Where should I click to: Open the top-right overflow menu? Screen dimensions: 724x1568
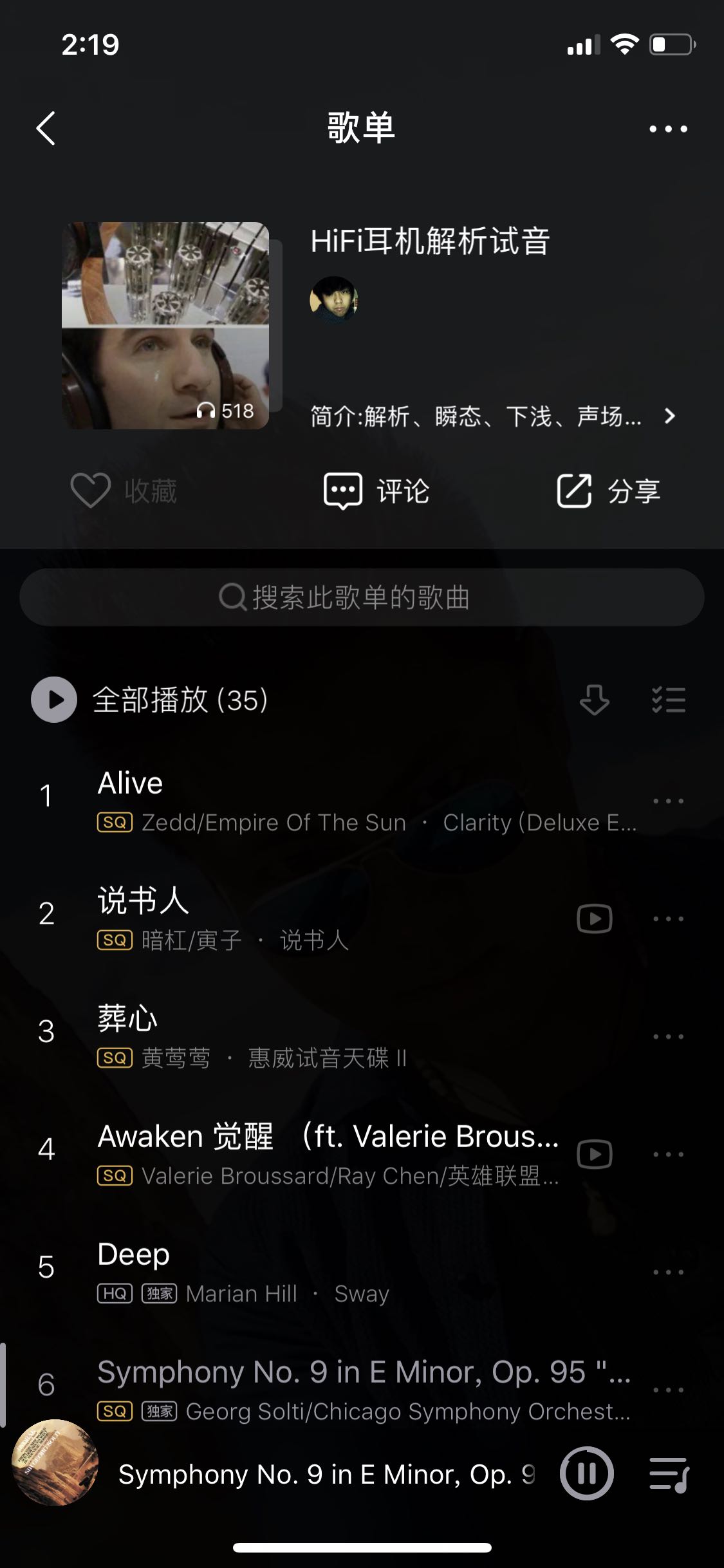click(x=668, y=129)
